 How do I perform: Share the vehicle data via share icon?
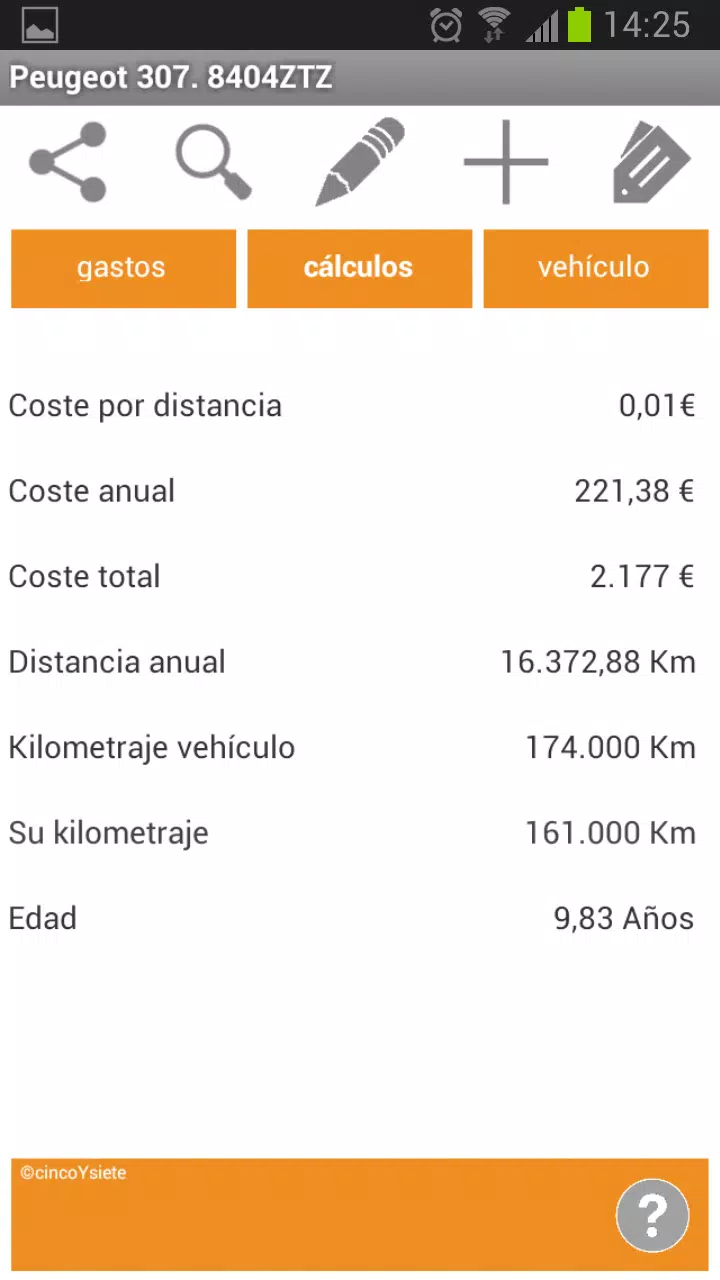(x=68, y=162)
